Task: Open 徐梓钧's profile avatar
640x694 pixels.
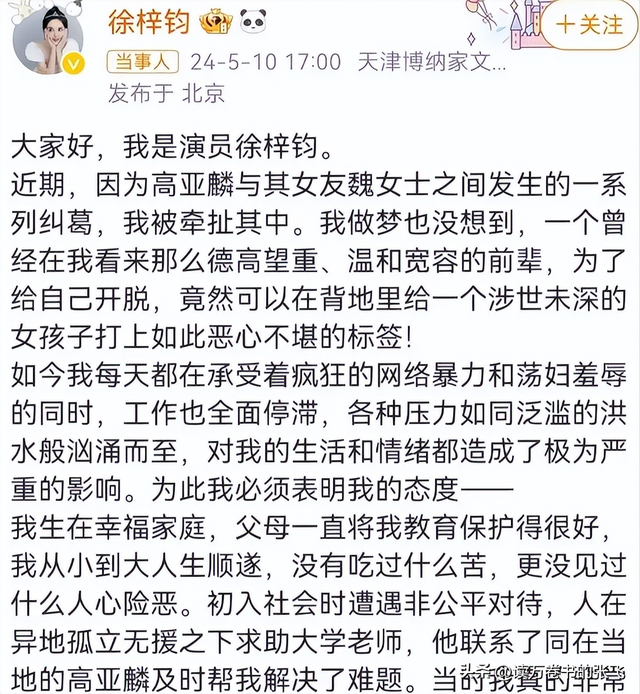Action: tap(48, 39)
